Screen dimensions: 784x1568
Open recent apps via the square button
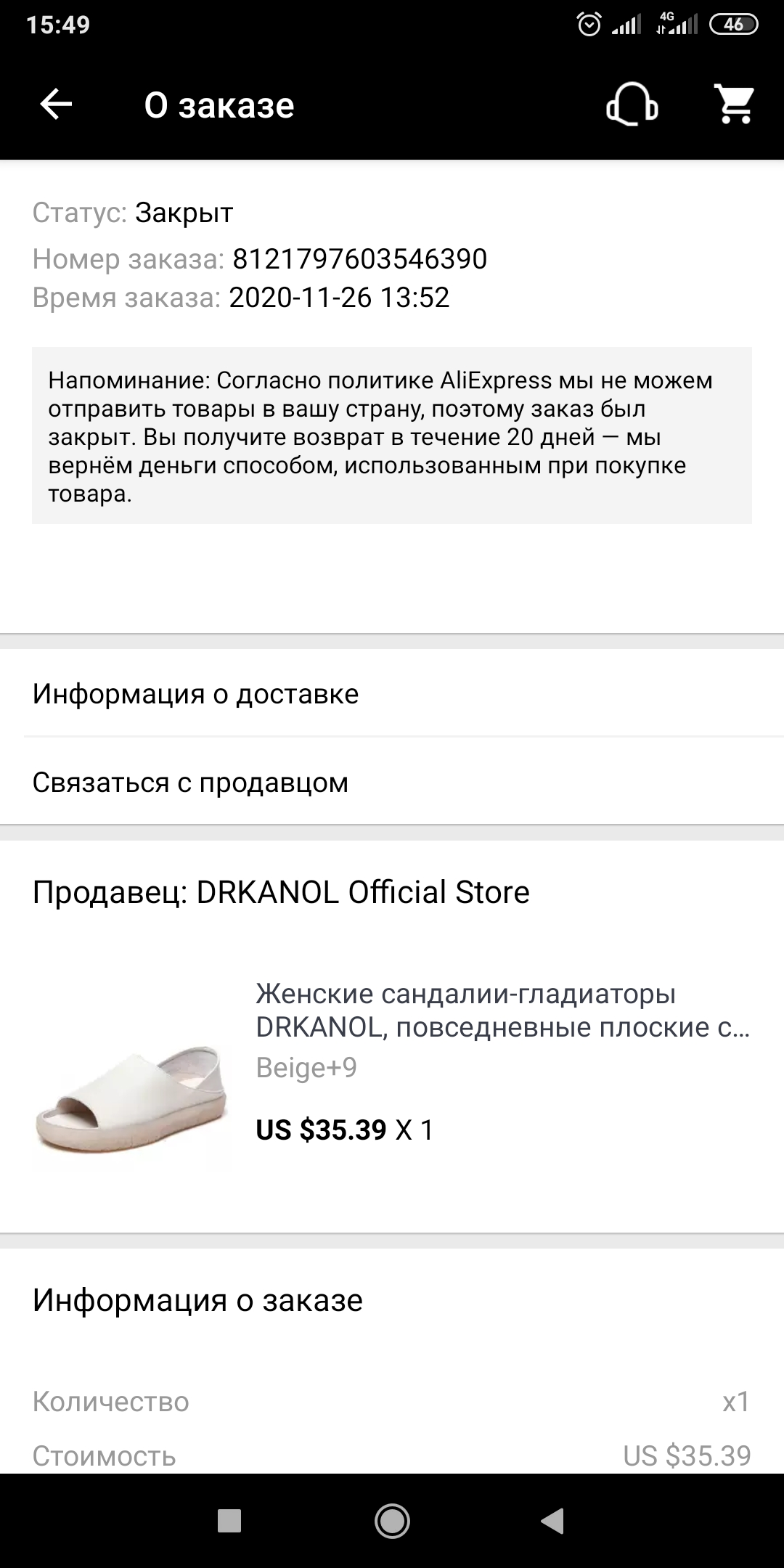click(x=229, y=1521)
